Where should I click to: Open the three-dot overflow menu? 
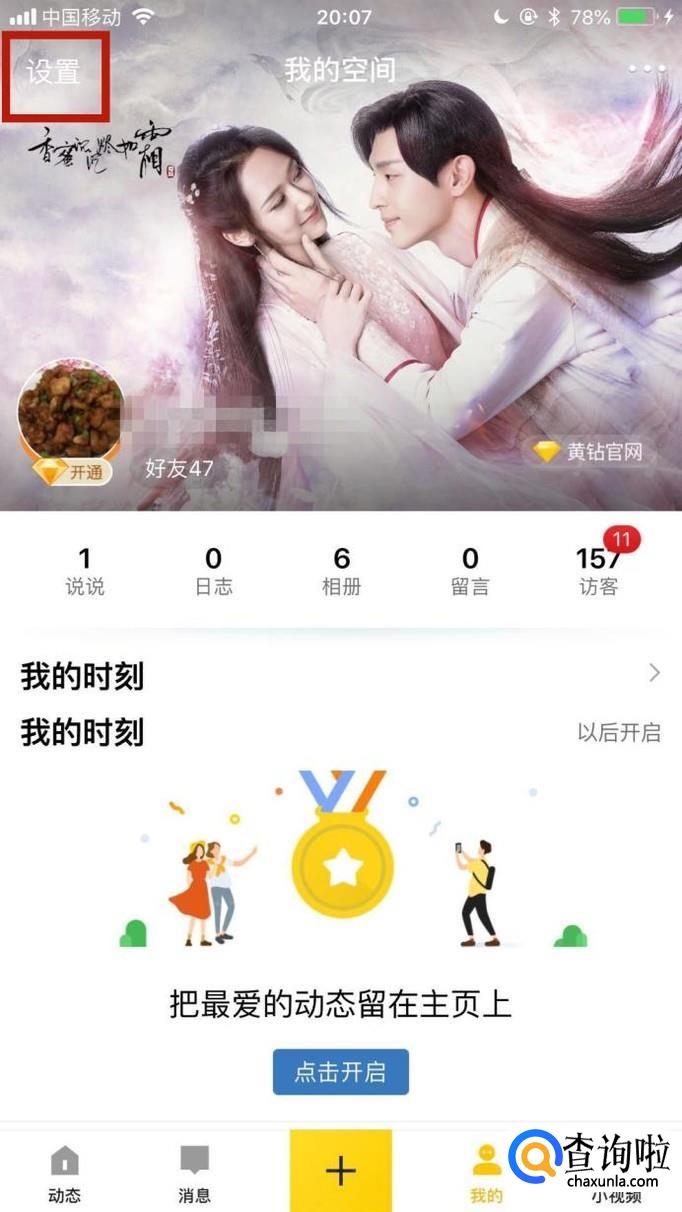tap(646, 69)
